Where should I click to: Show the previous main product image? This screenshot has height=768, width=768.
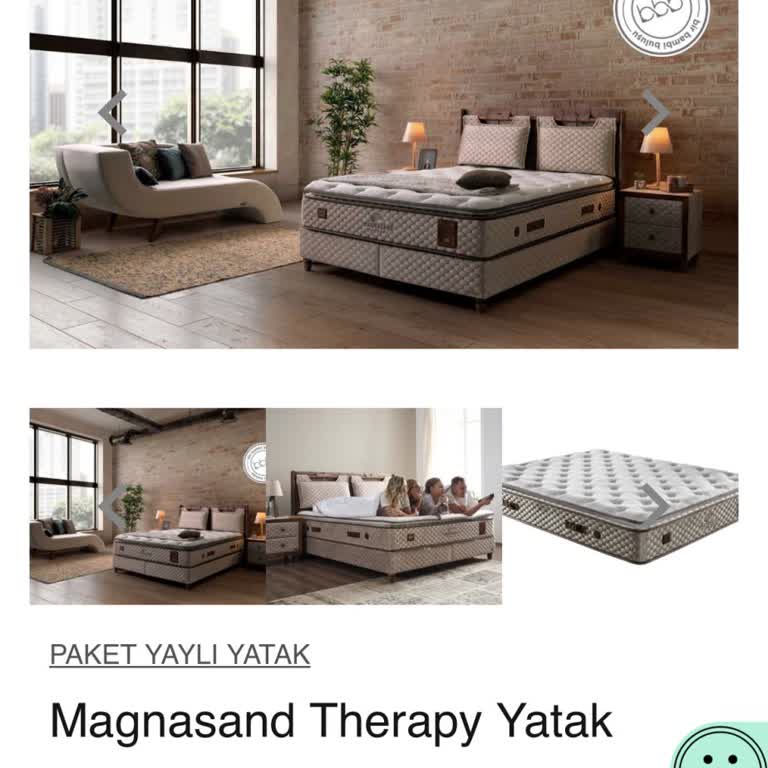pyautogui.click(x=112, y=114)
